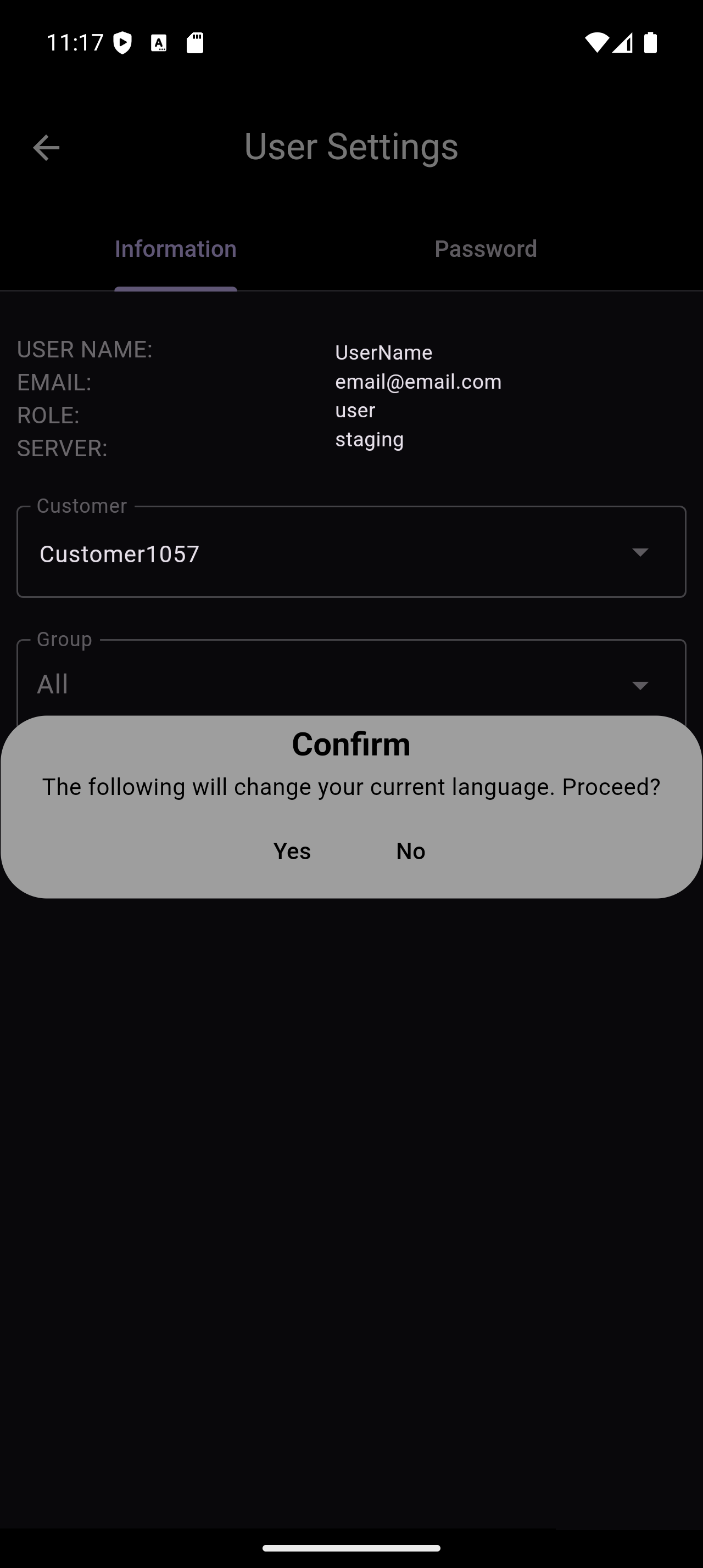This screenshot has width=703, height=1568.
Task: Select the Information tab
Action: [x=175, y=248]
